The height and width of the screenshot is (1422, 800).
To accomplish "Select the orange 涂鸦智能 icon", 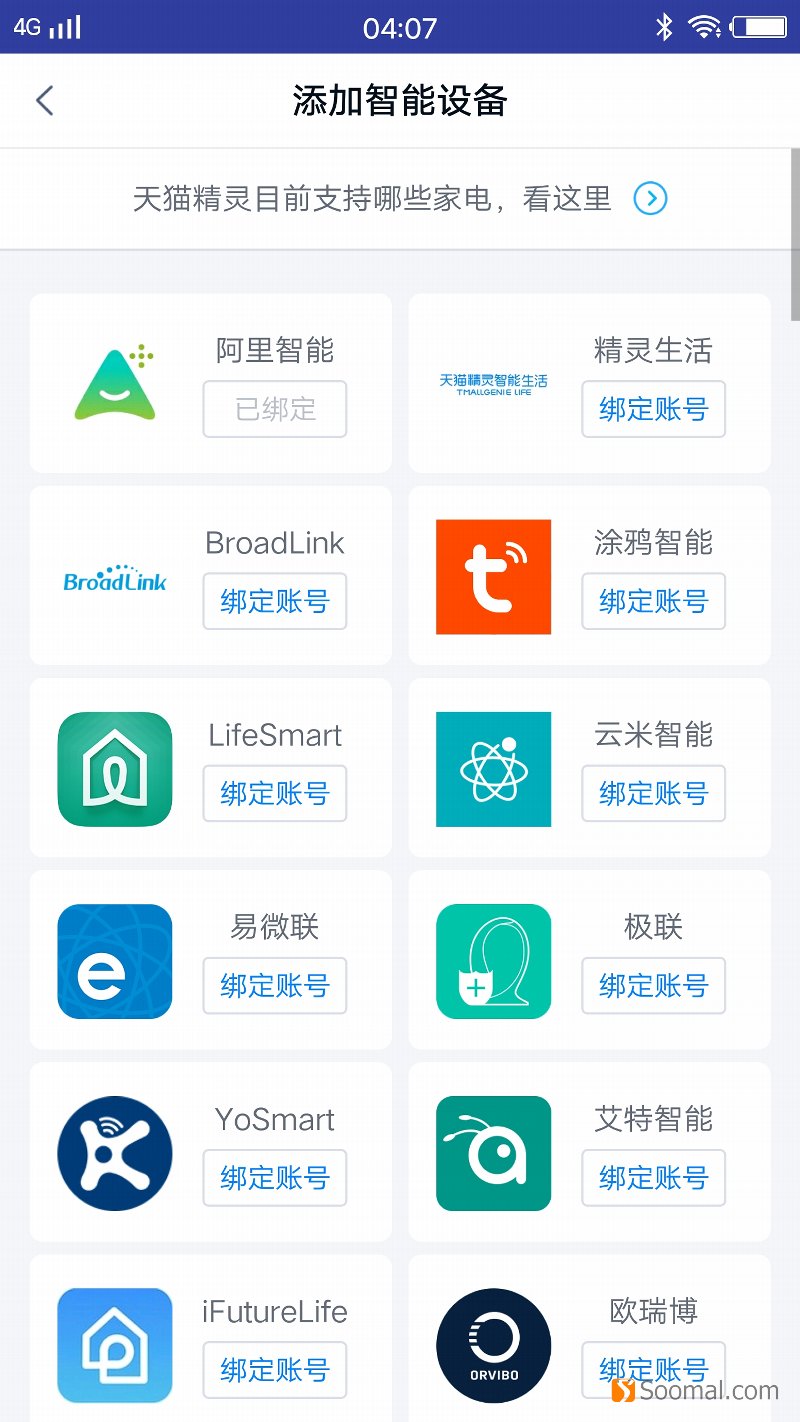I will click(x=493, y=576).
